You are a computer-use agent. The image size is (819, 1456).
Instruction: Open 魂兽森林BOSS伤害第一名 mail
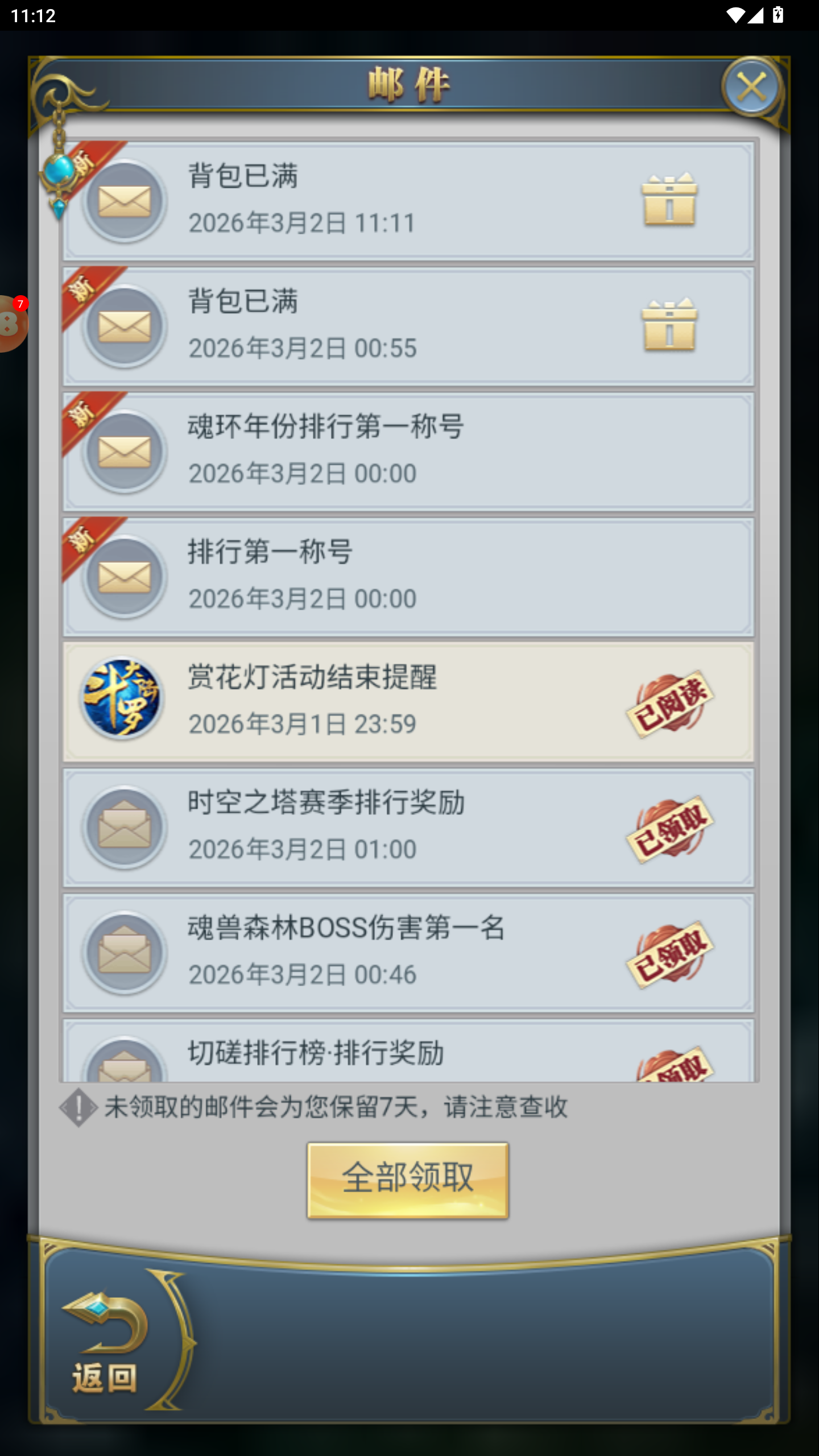(408, 952)
